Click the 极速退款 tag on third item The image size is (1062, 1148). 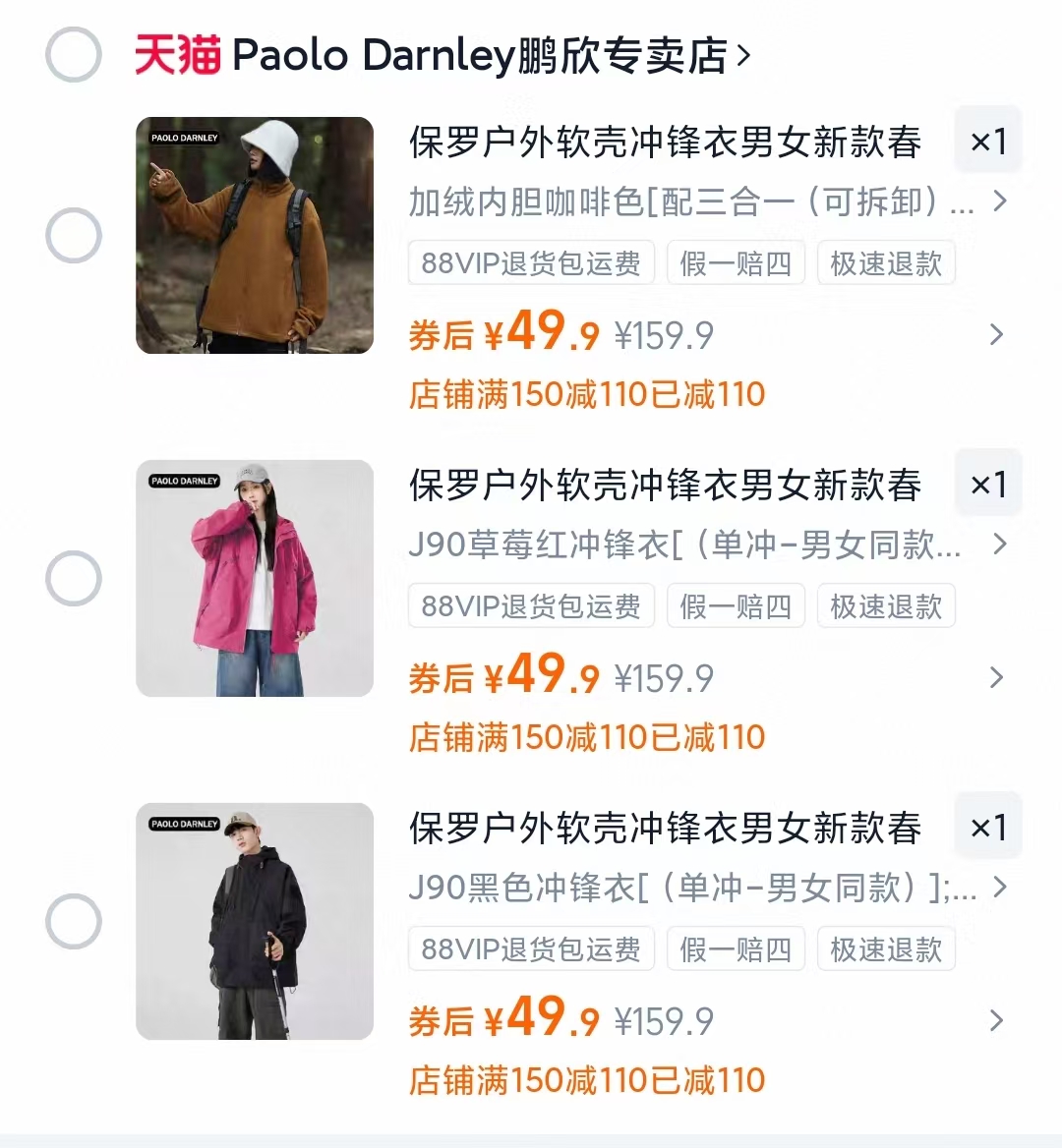point(885,948)
